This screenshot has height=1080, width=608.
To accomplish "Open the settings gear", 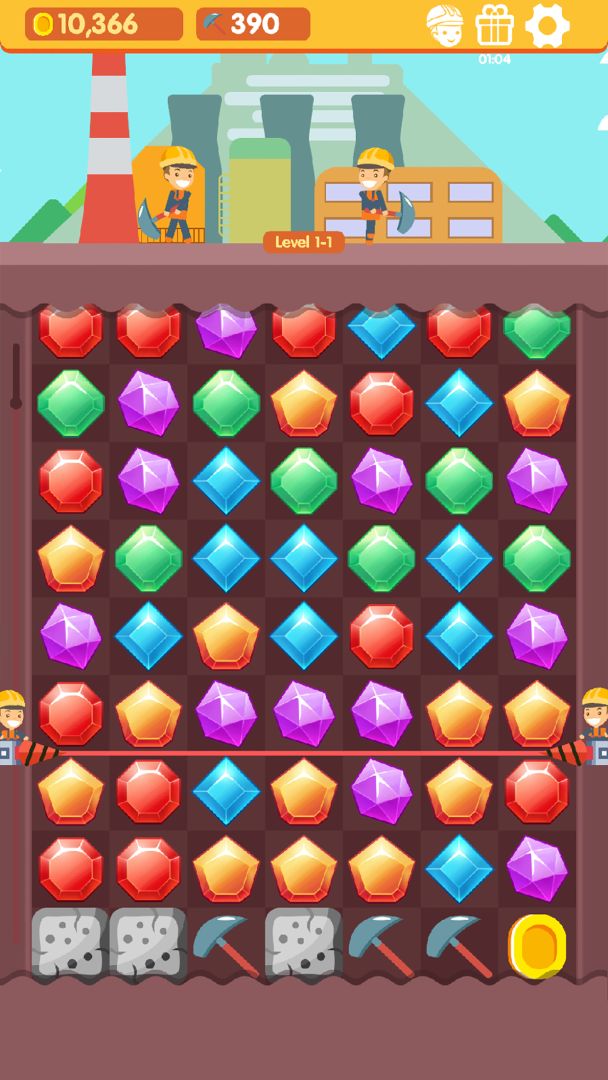I will (547, 25).
